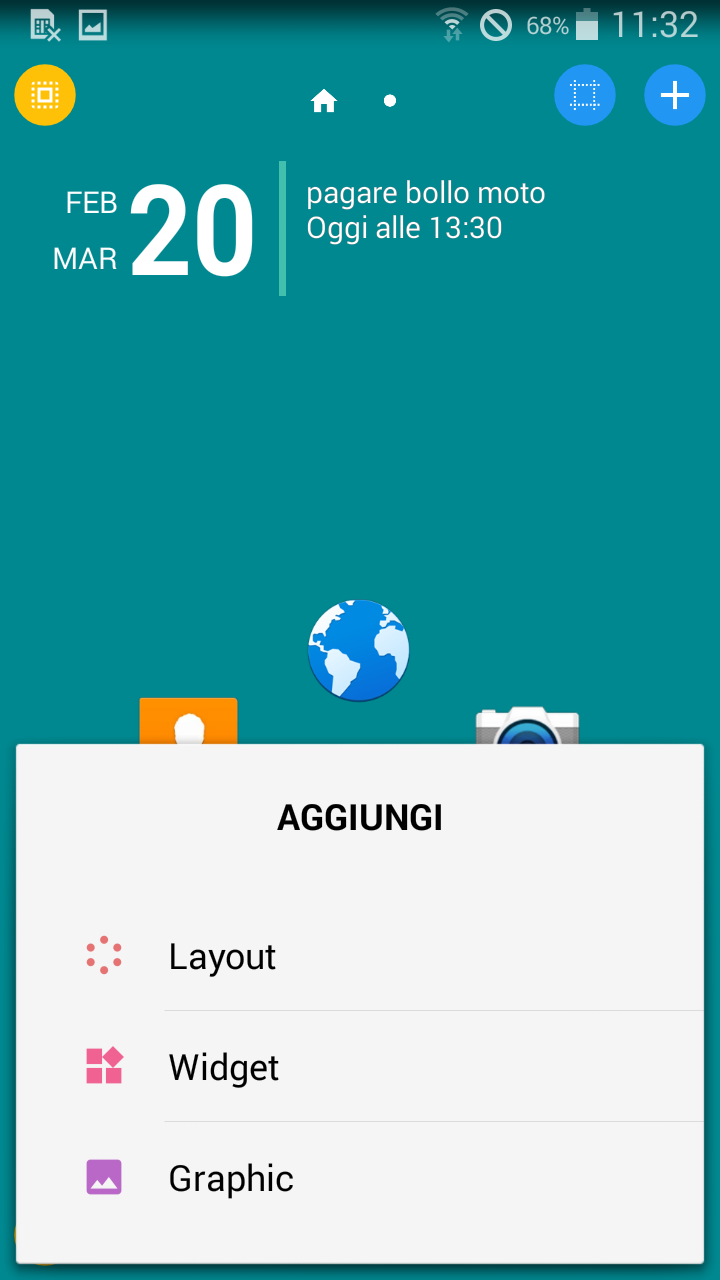
Task: Select Layout in the Aggiungi menu
Action: point(360,956)
